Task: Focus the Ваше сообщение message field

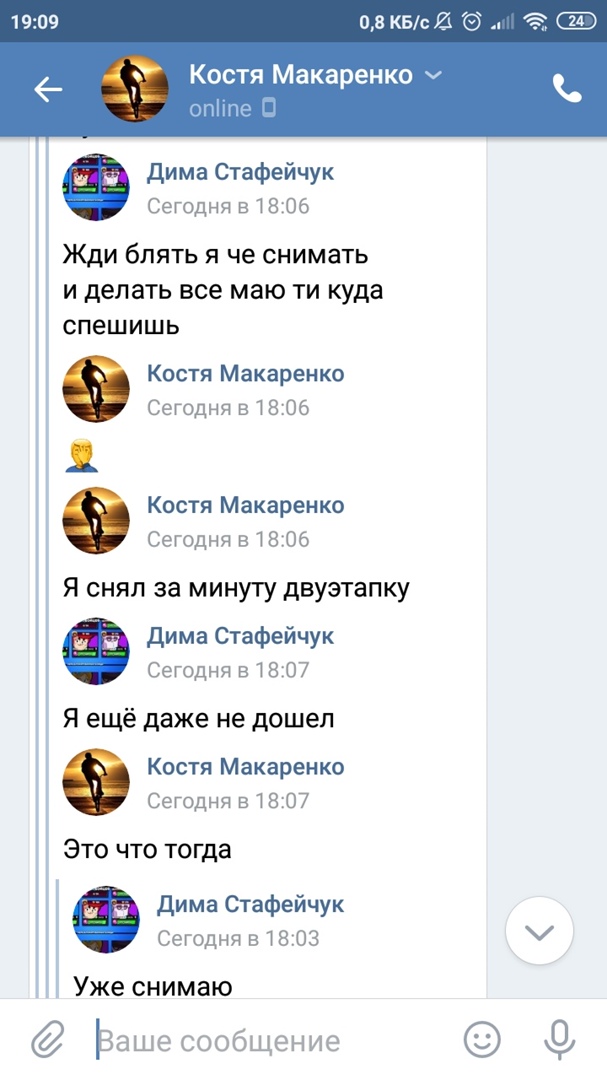Action: [x=270, y=1040]
